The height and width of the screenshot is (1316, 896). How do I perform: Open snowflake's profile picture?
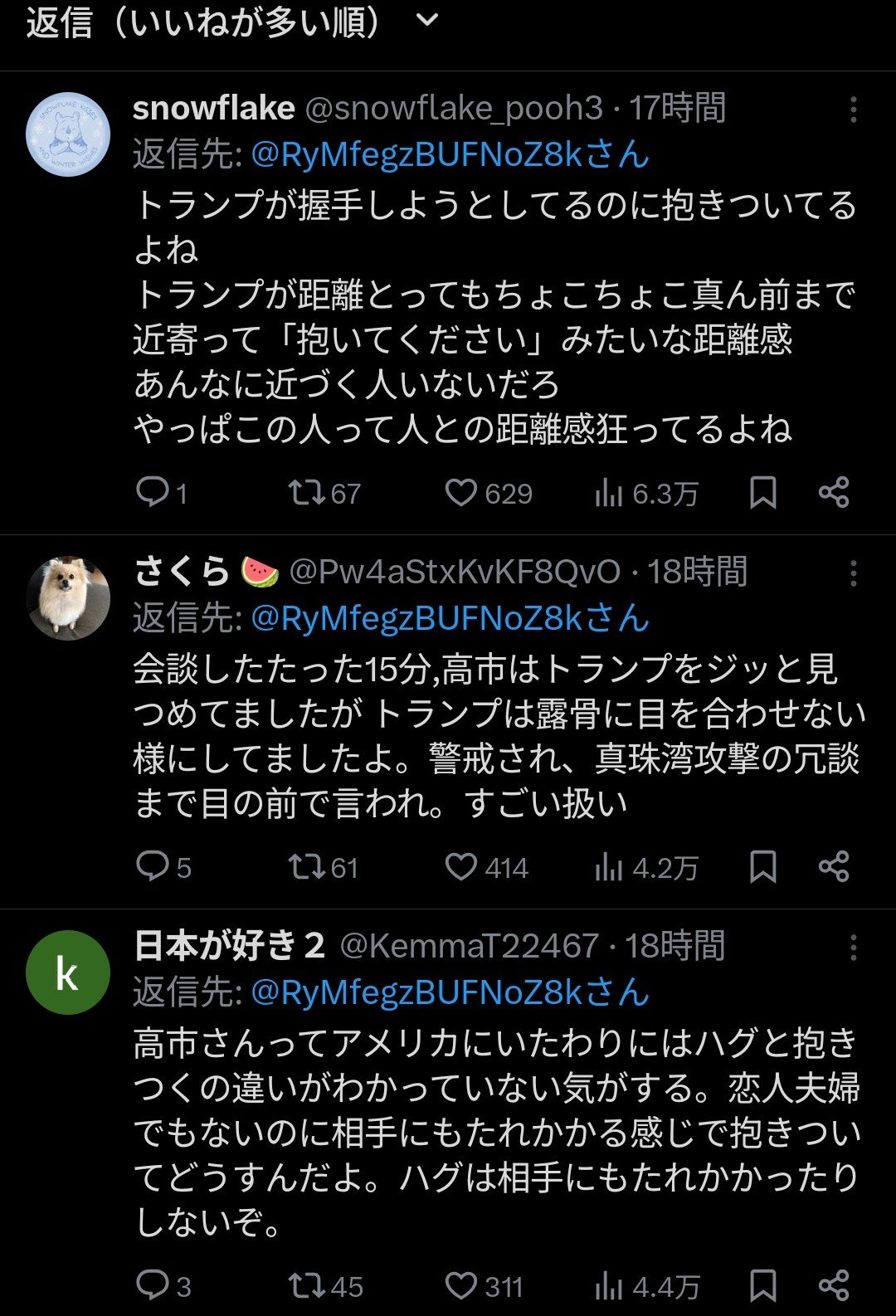(x=68, y=134)
